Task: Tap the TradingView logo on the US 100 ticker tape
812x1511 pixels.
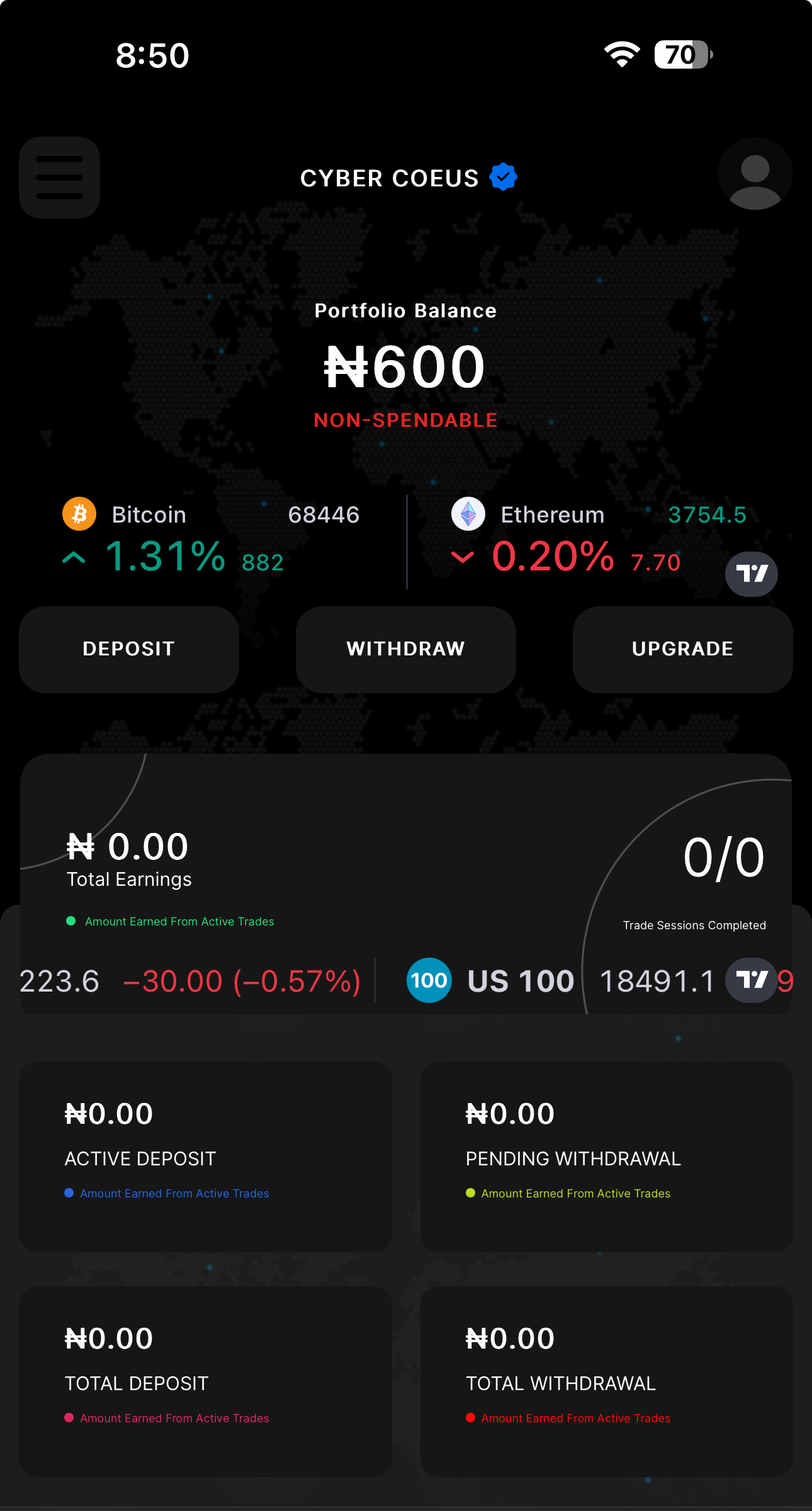Action: pyautogui.click(x=751, y=980)
